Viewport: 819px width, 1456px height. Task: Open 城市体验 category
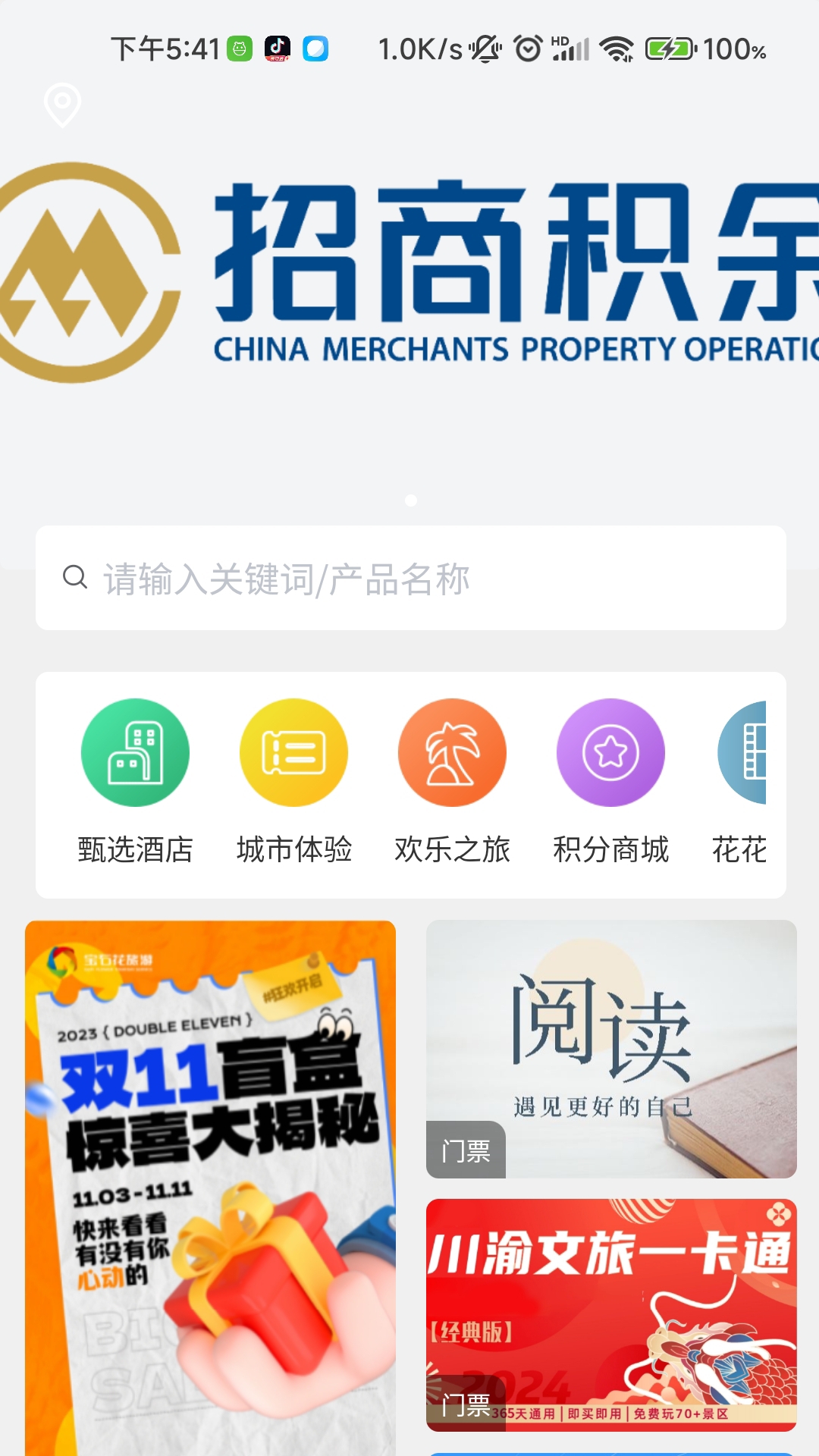coord(293,781)
